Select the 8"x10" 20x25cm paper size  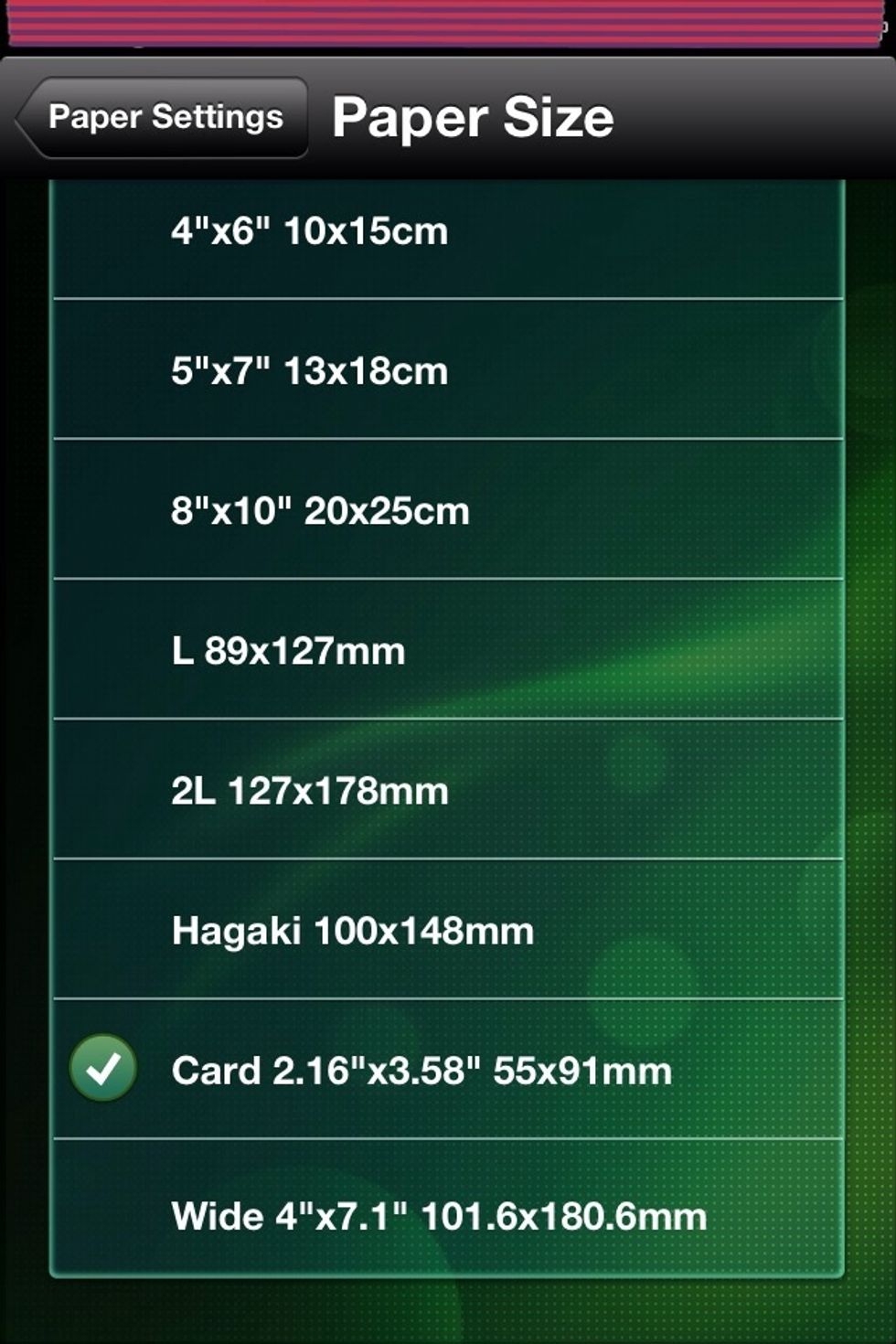pyautogui.click(x=448, y=512)
